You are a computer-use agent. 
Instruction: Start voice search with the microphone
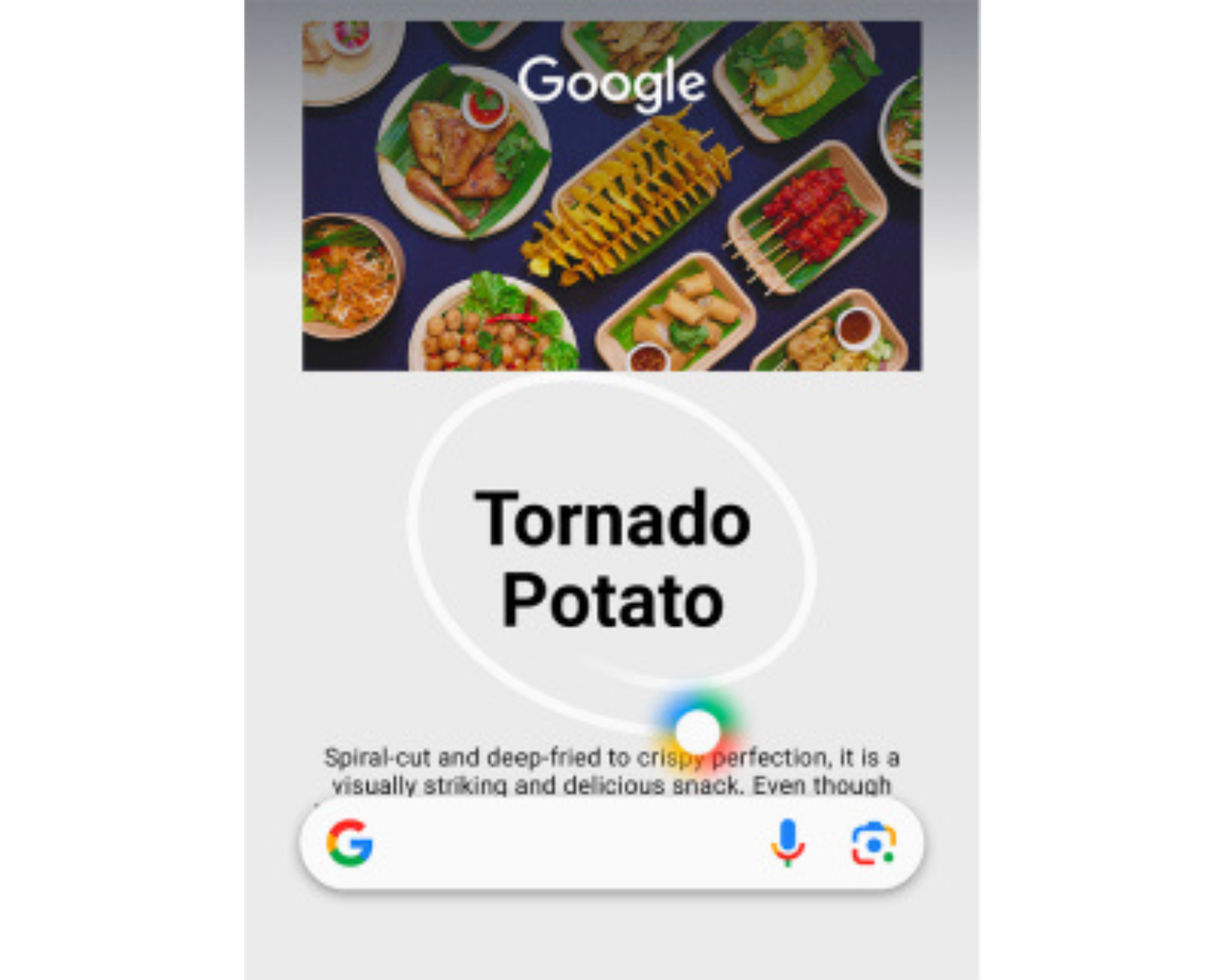click(788, 843)
